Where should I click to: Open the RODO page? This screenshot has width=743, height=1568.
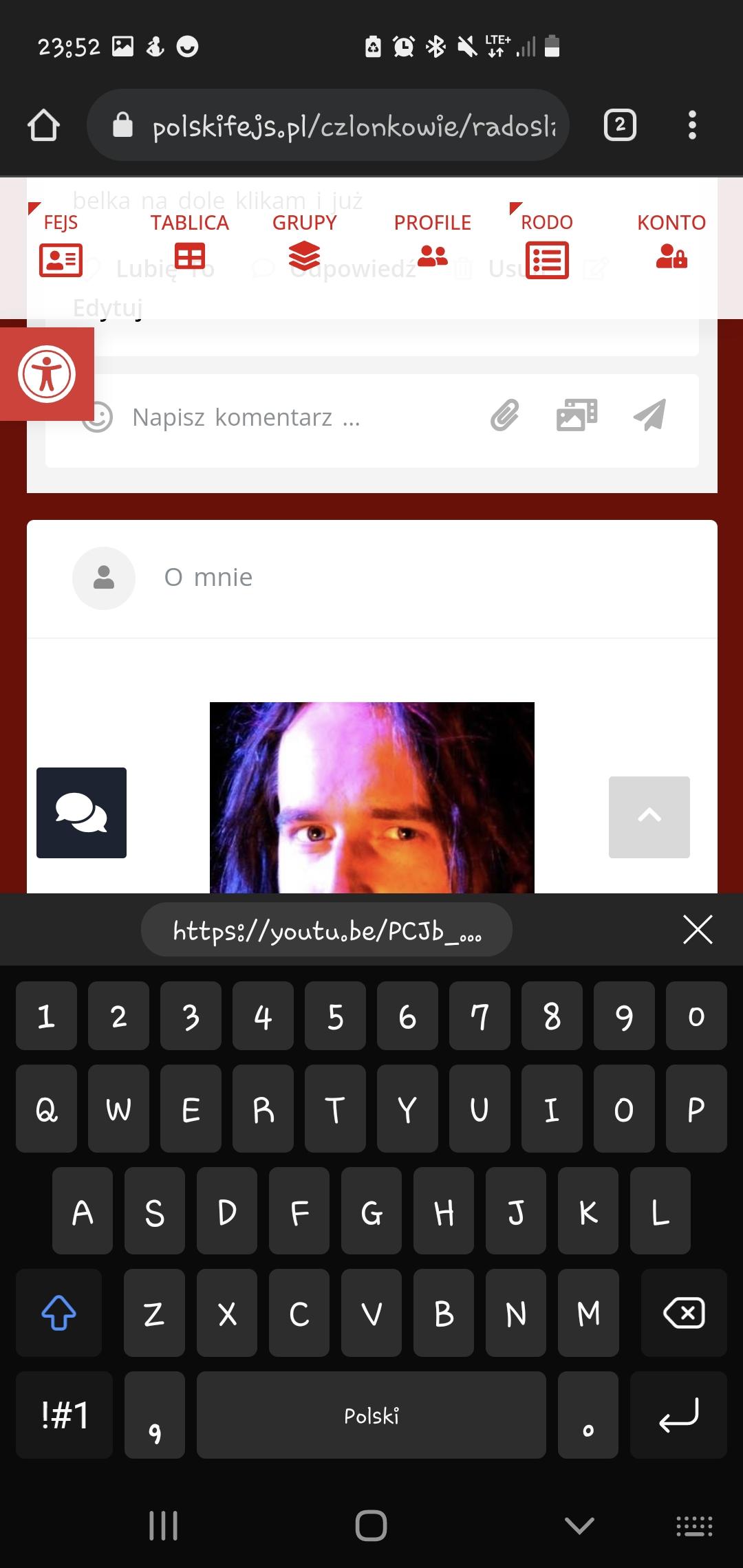(x=547, y=245)
